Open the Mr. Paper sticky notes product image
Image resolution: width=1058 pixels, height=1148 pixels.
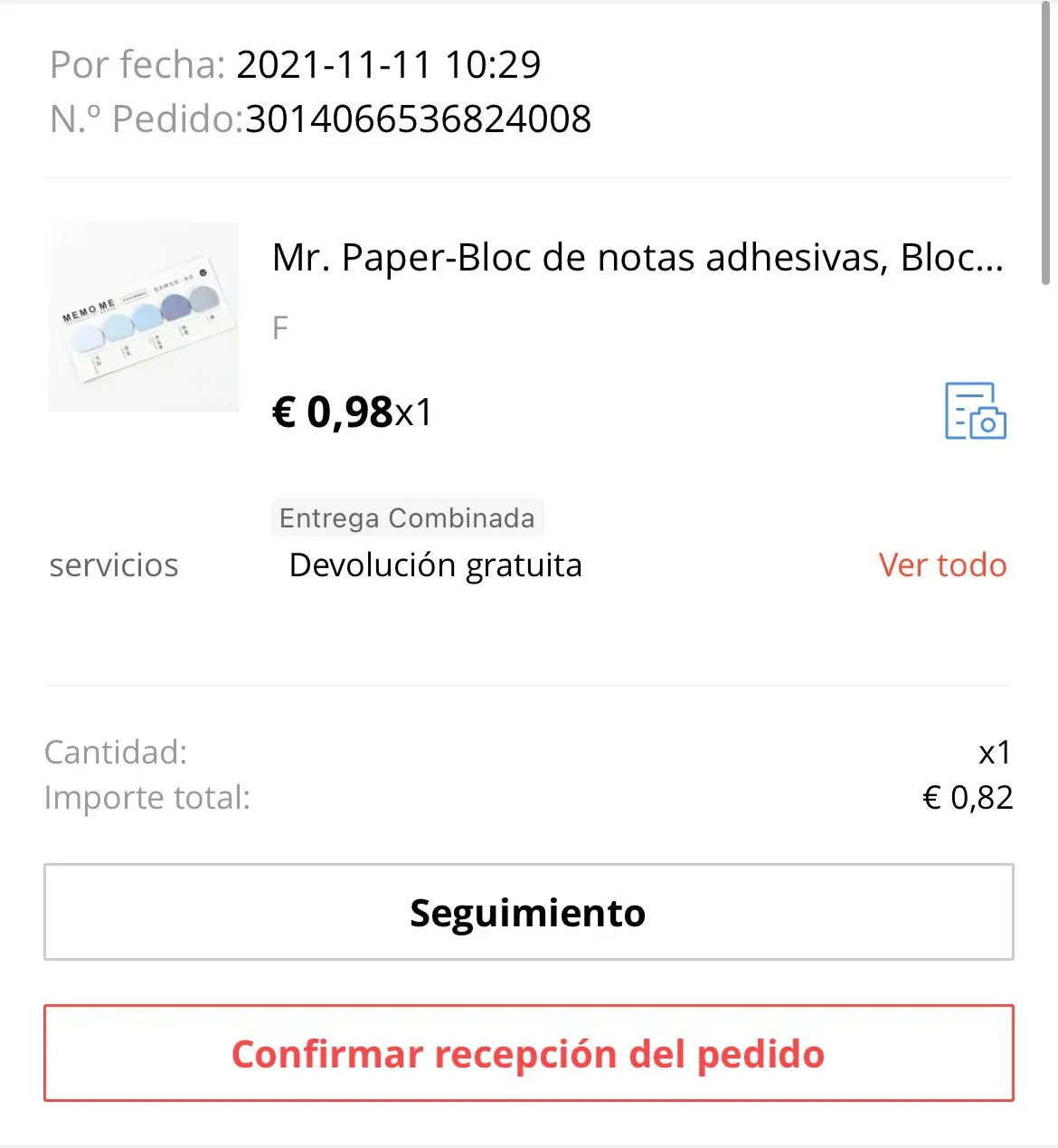144,317
